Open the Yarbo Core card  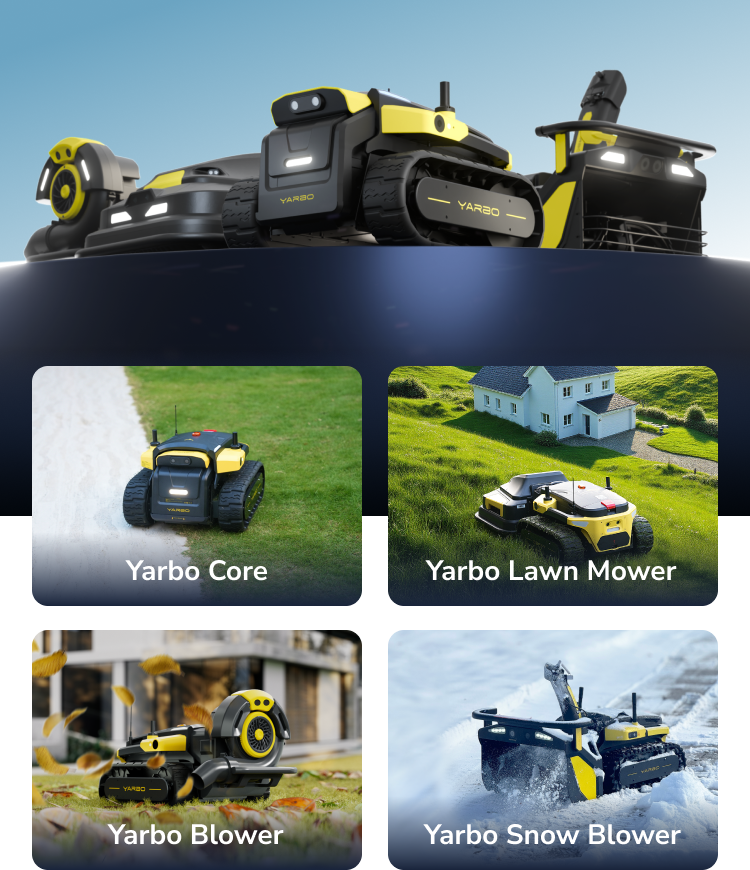point(197,486)
